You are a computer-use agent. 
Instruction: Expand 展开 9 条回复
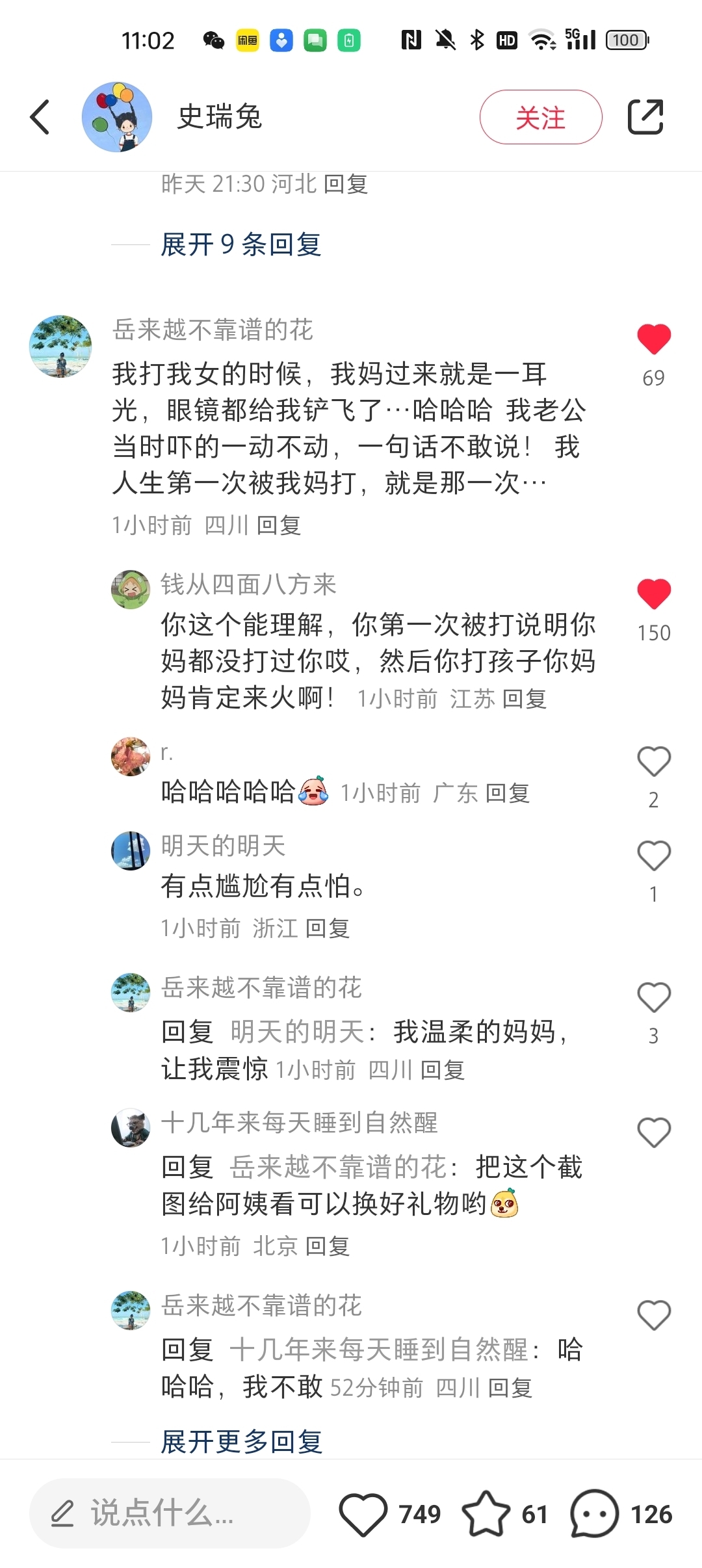(x=241, y=245)
